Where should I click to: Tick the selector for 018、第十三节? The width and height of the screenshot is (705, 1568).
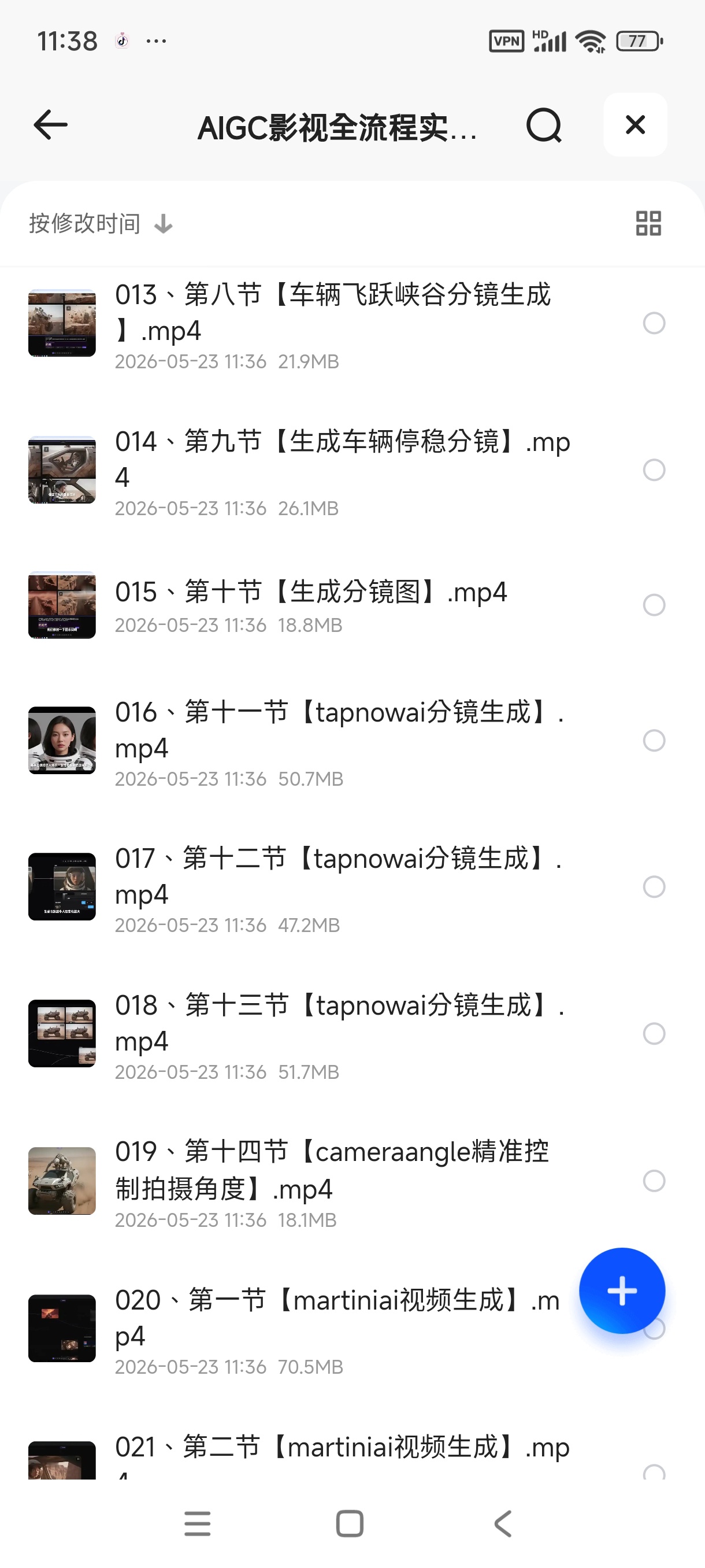(x=654, y=1034)
